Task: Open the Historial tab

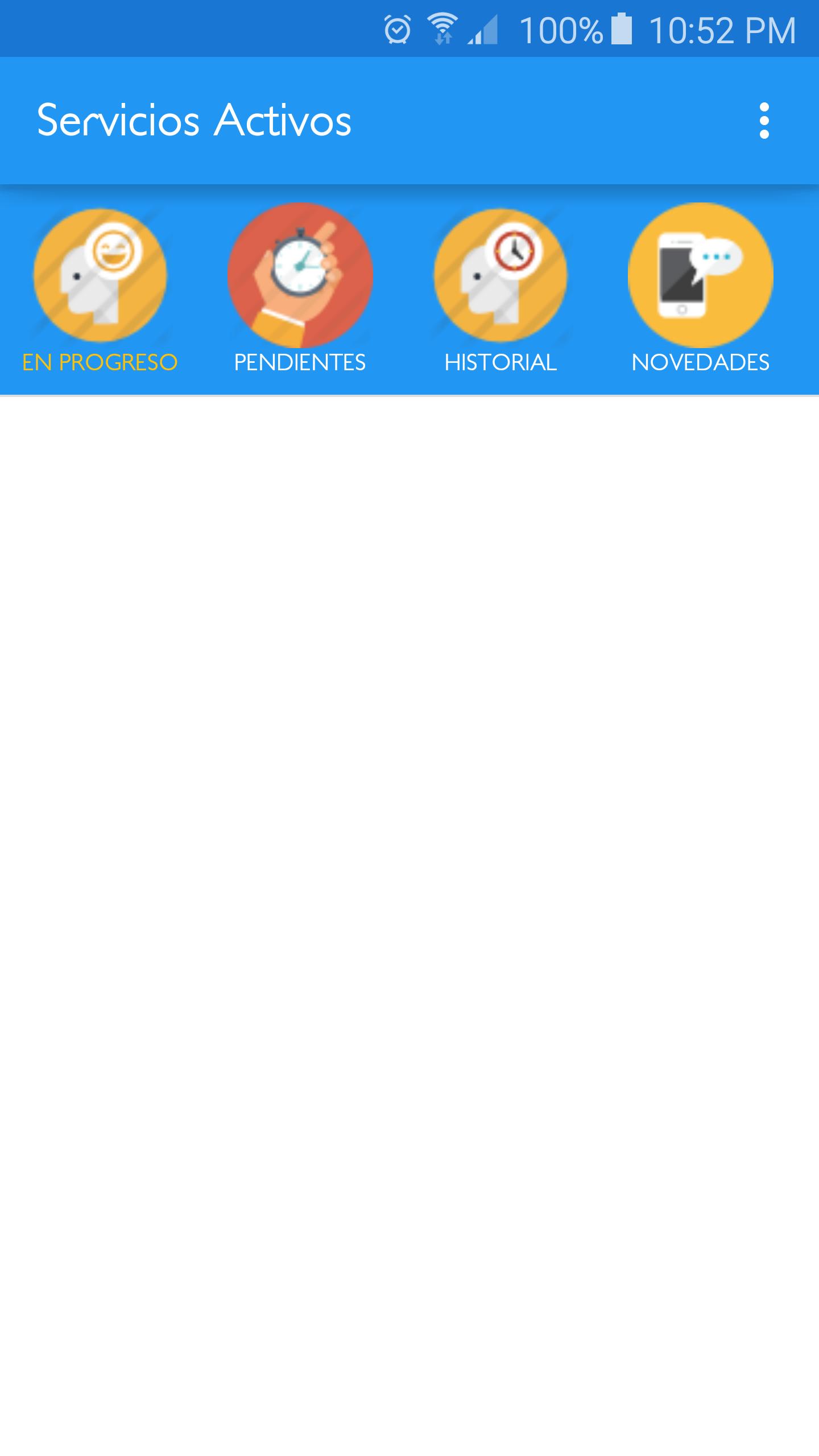Action: (x=500, y=290)
